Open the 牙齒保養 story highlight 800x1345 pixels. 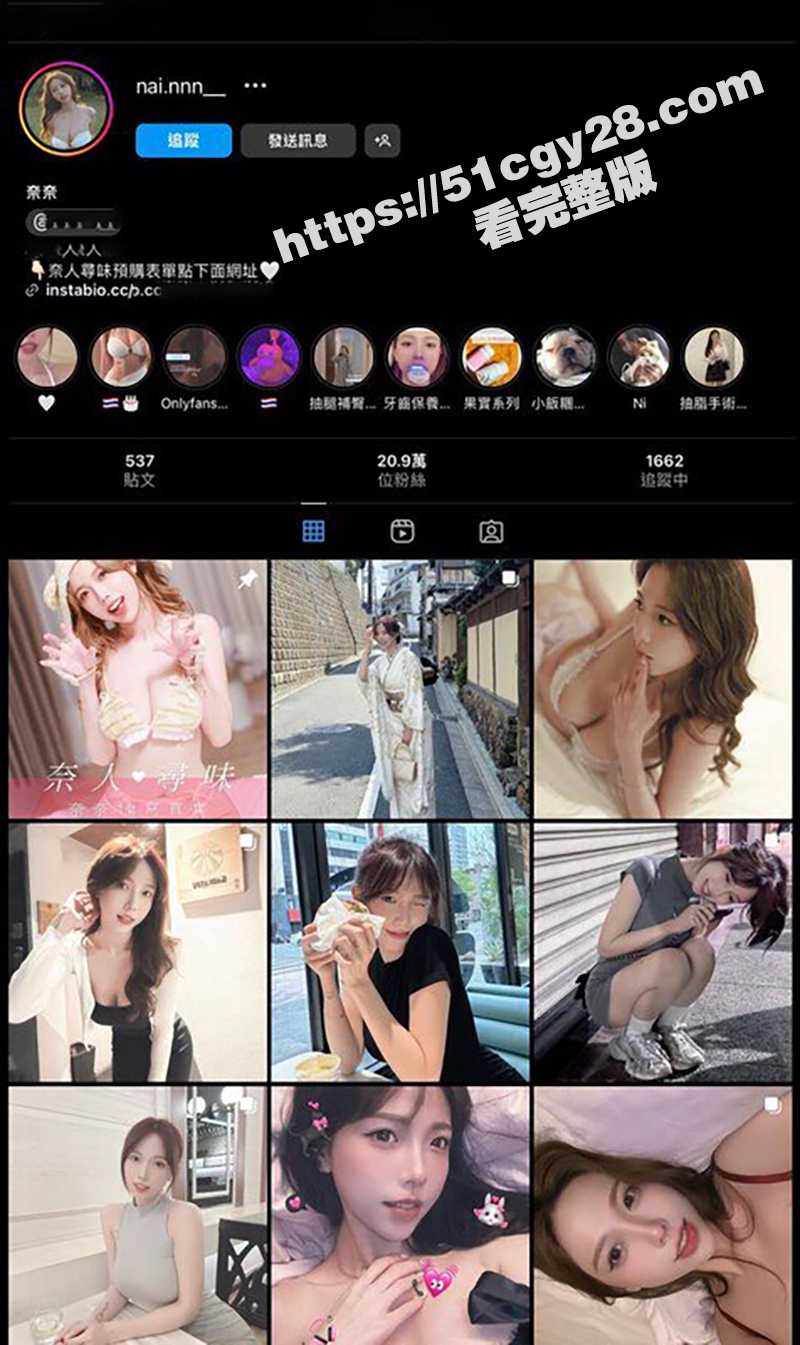[417, 357]
